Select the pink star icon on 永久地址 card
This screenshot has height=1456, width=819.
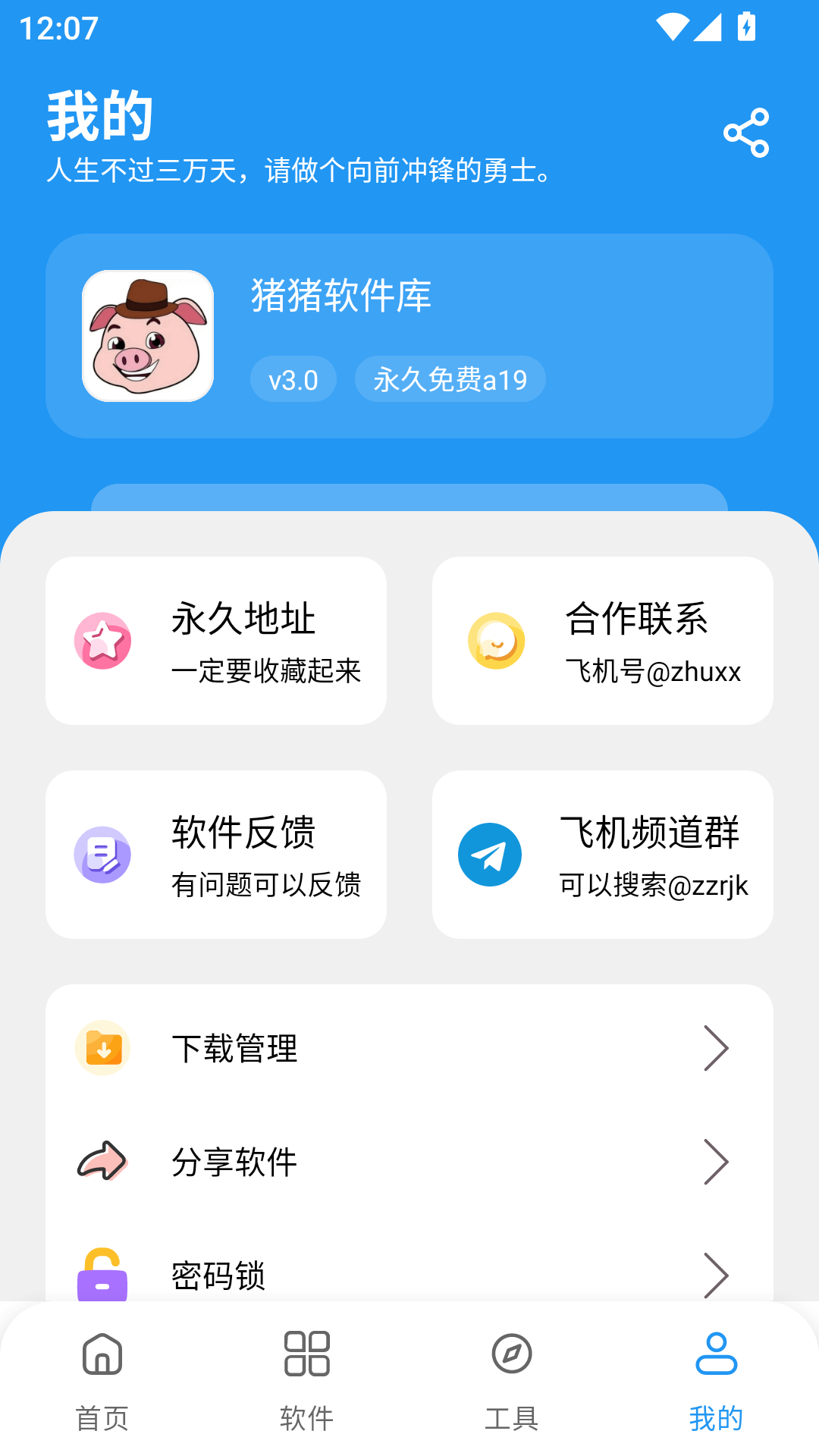click(102, 641)
